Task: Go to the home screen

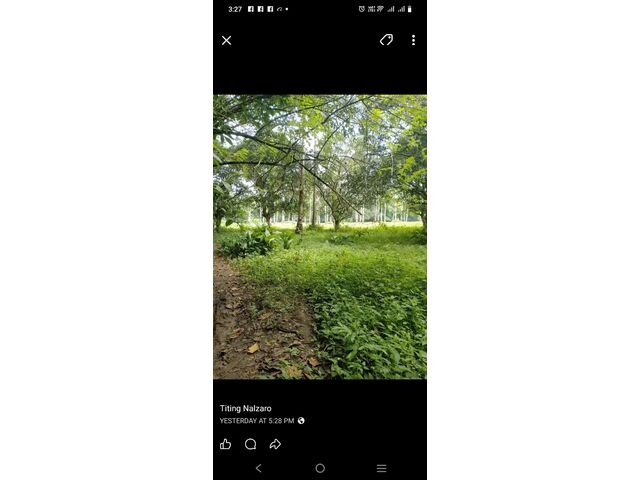Action: coord(320,468)
